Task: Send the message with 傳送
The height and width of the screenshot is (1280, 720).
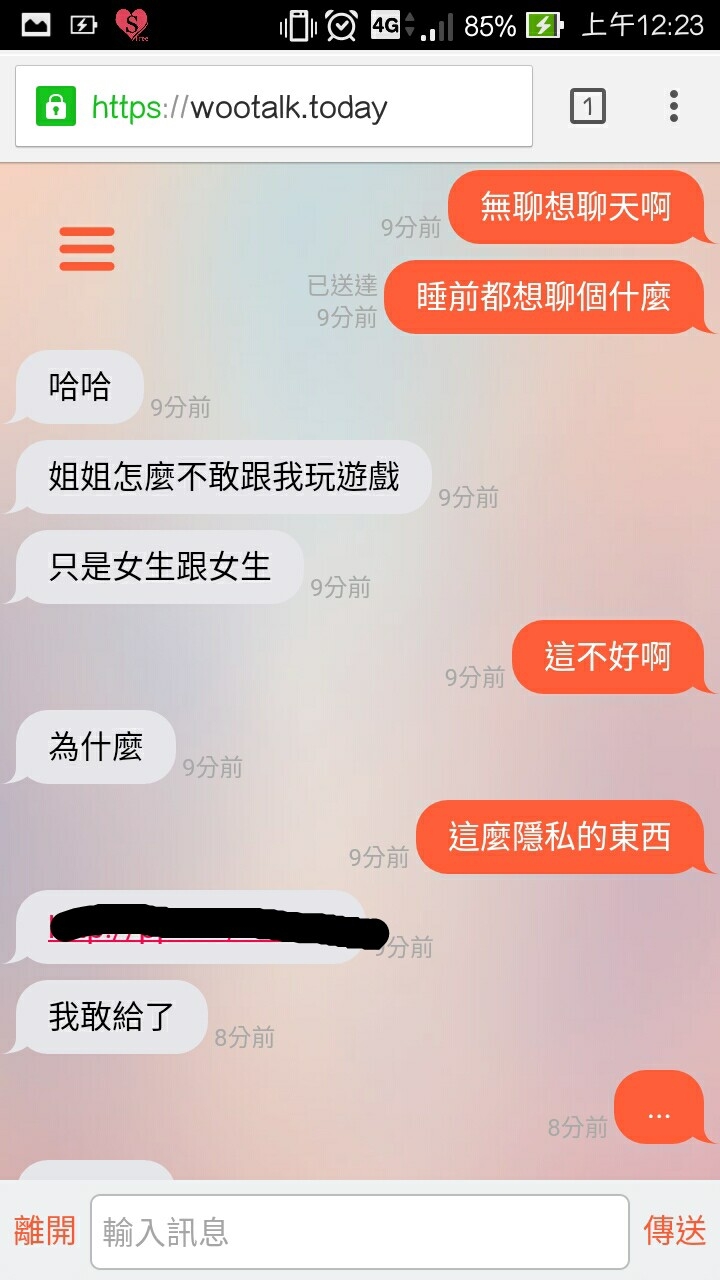Action: [675, 1231]
